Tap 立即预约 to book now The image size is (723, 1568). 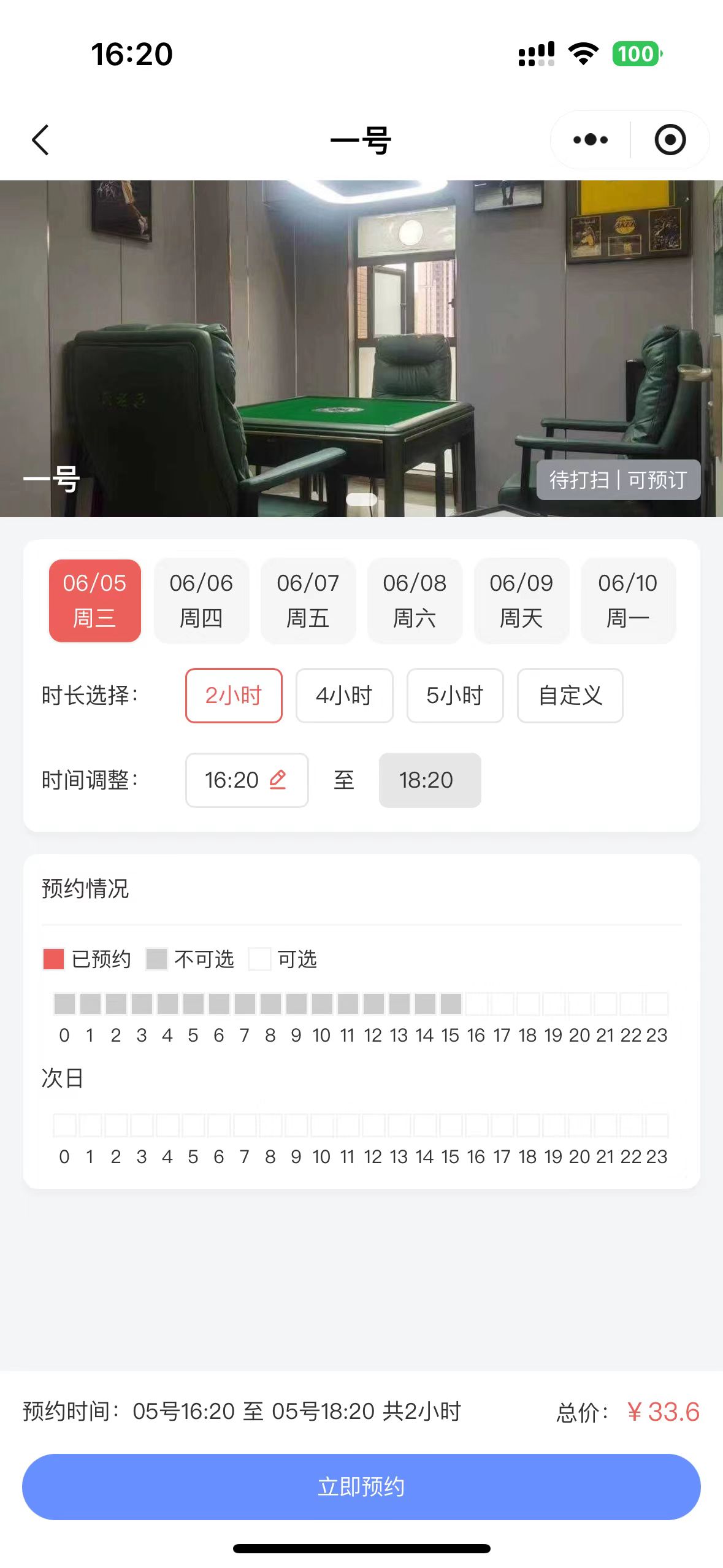(x=361, y=1486)
